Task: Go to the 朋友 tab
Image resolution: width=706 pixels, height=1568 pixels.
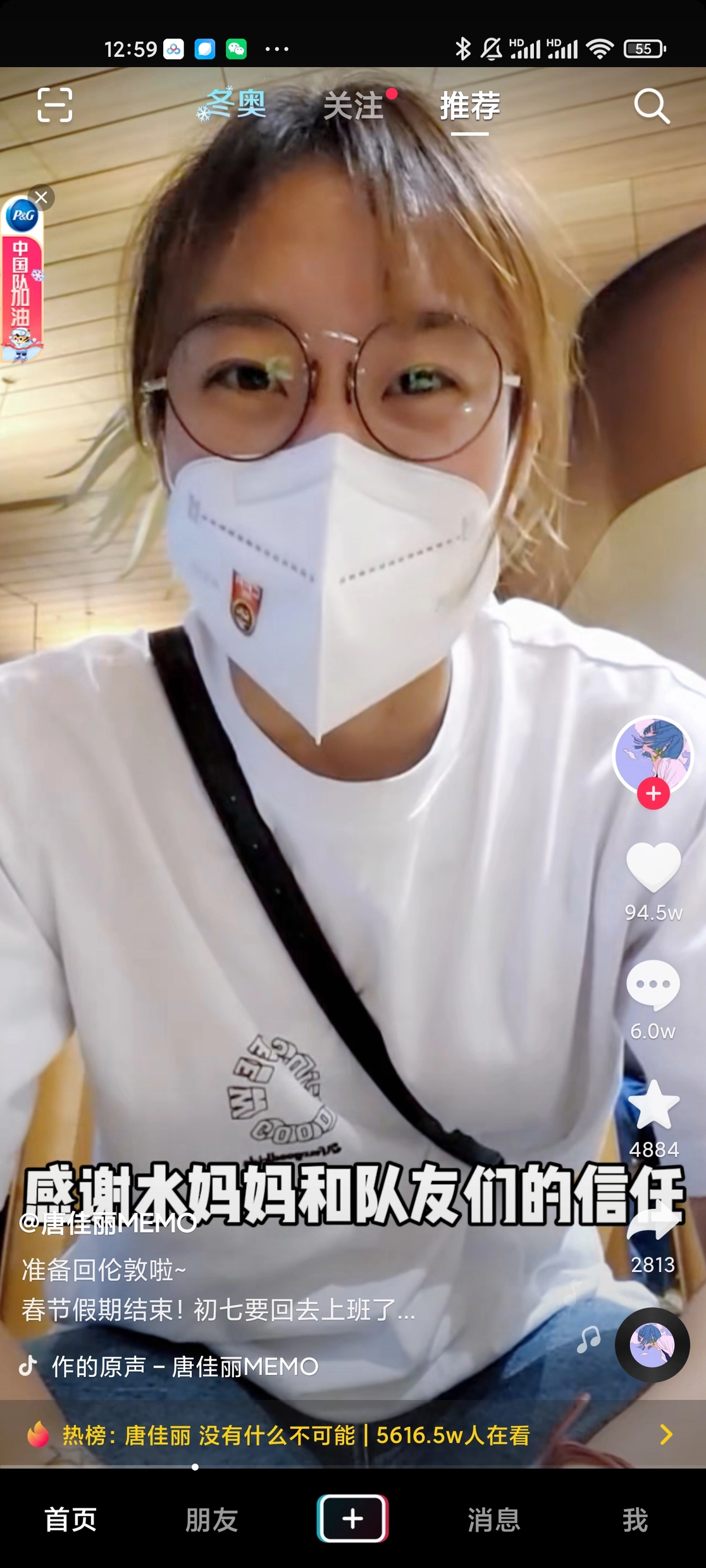Action: [211, 1519]
